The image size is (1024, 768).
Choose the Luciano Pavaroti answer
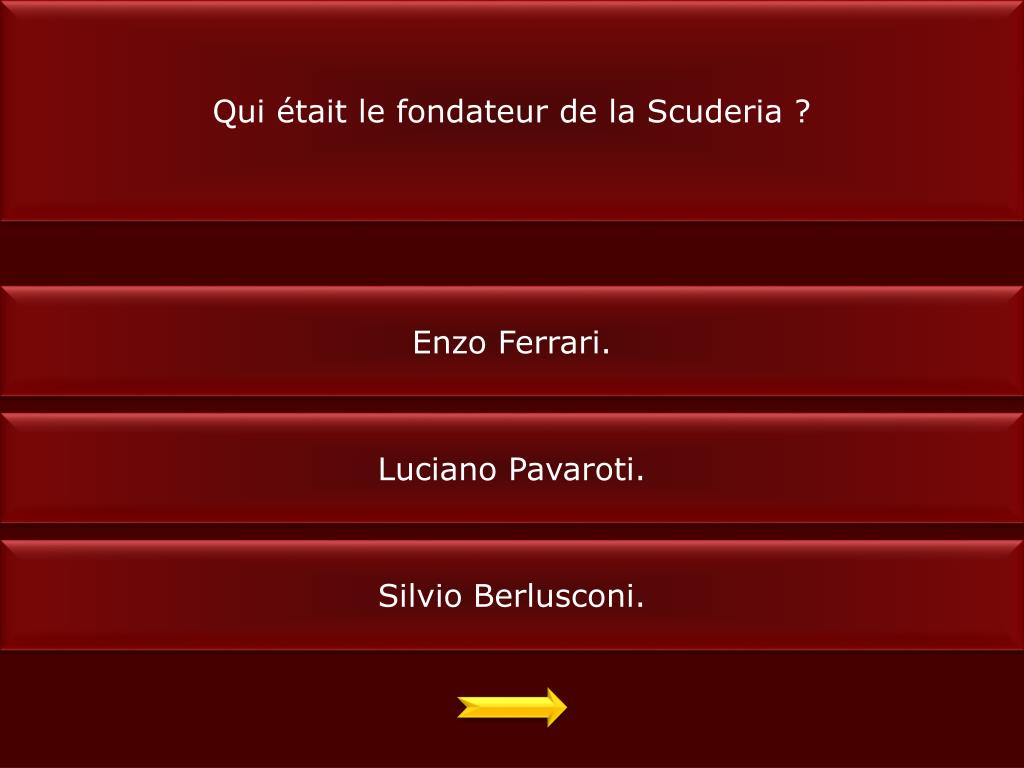point(511,469)
